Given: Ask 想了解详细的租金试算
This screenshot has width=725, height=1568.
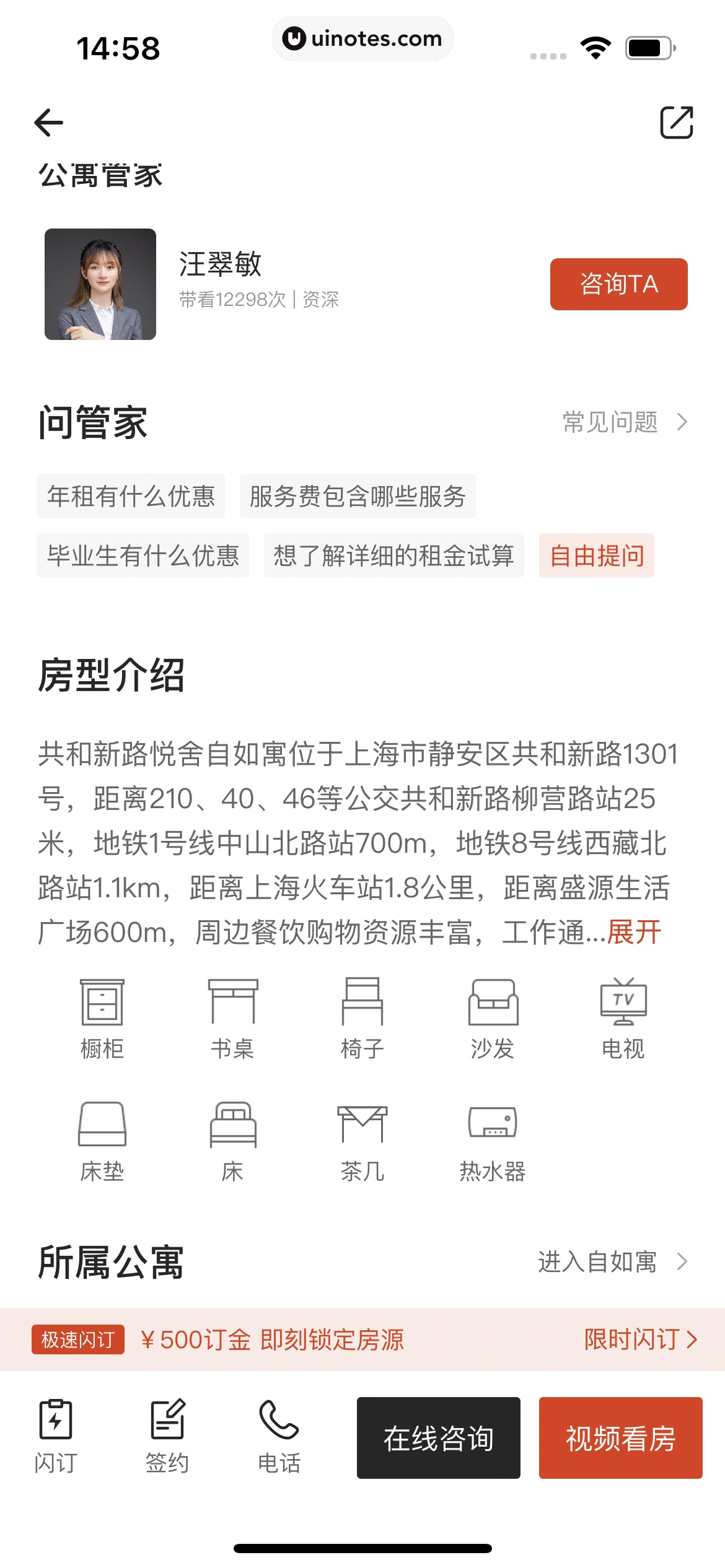Looking at the screenshot, I should point(393,555).
